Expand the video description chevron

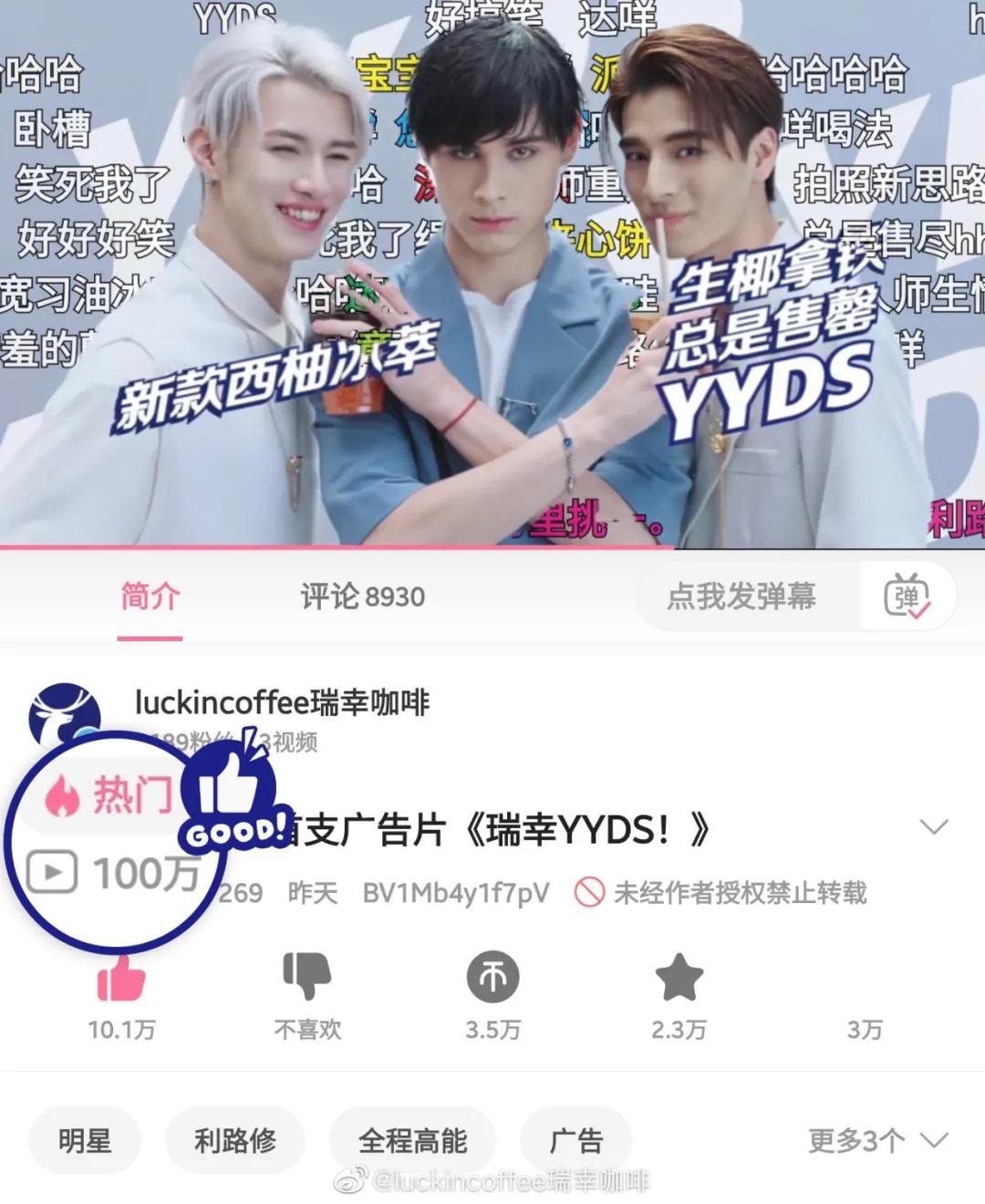[x=934, y=827]
